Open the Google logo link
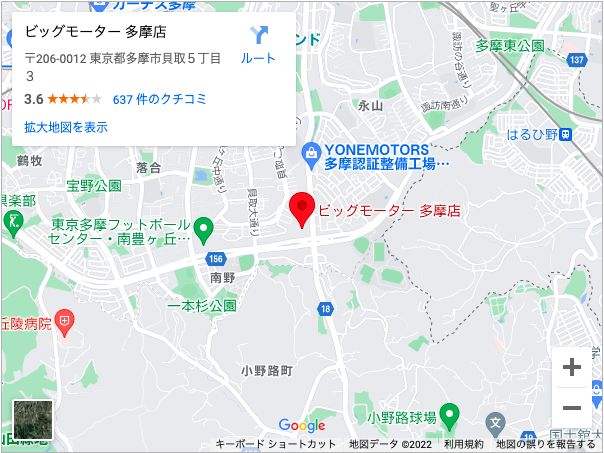Viewport: 604px width, 453px height. pos(302,426)
